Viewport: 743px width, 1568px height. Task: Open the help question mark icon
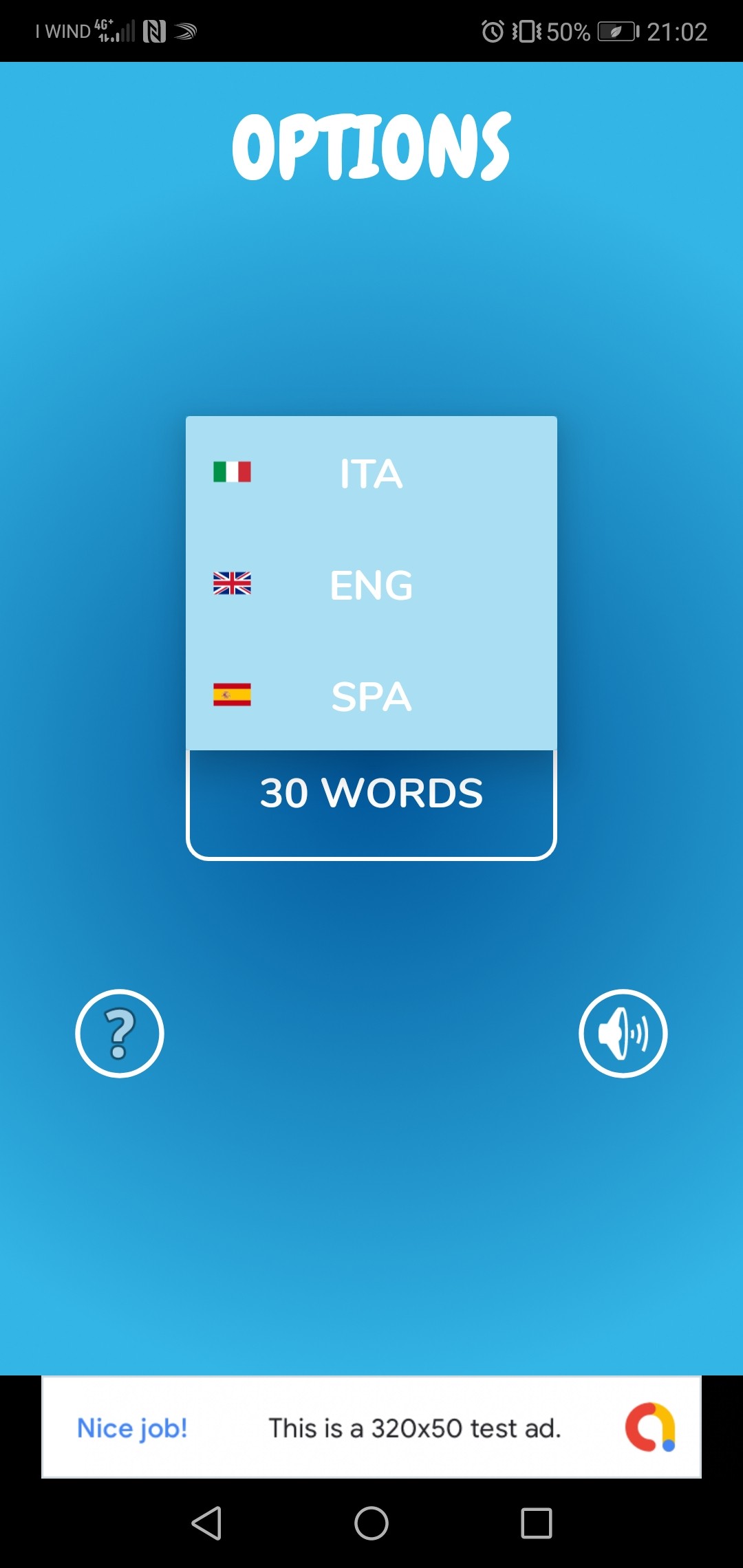tap(120, 1033)
